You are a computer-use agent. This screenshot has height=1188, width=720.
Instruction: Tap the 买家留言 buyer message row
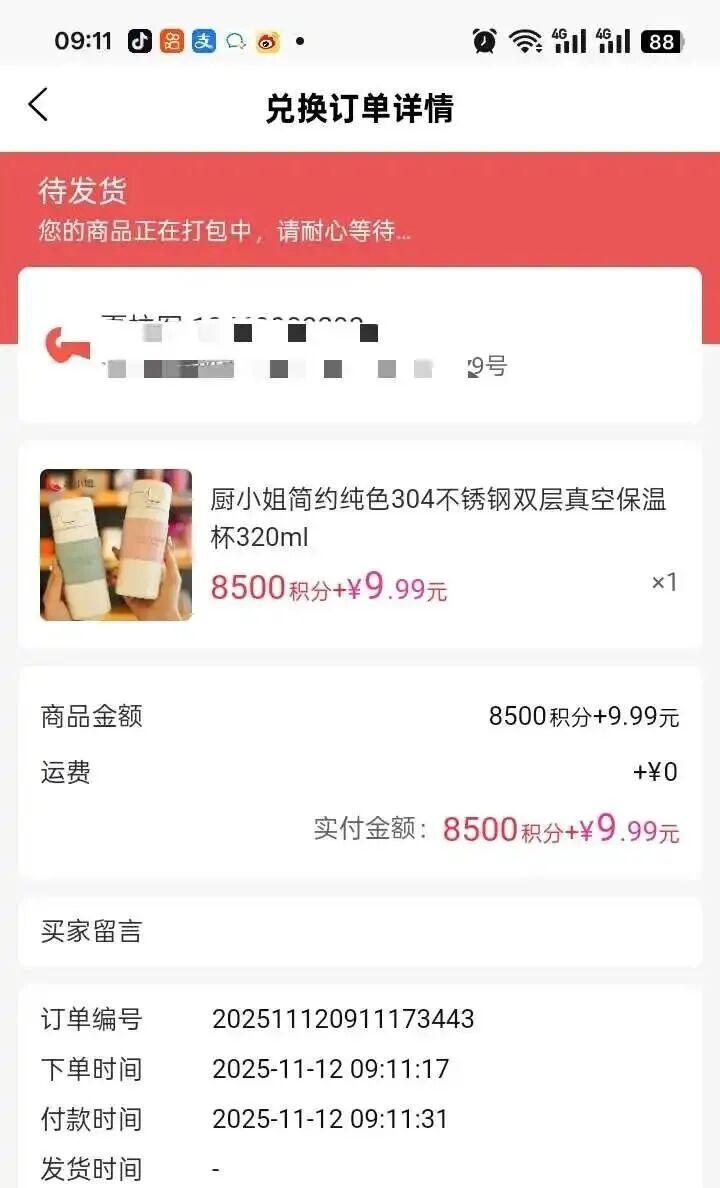point(360,932)
